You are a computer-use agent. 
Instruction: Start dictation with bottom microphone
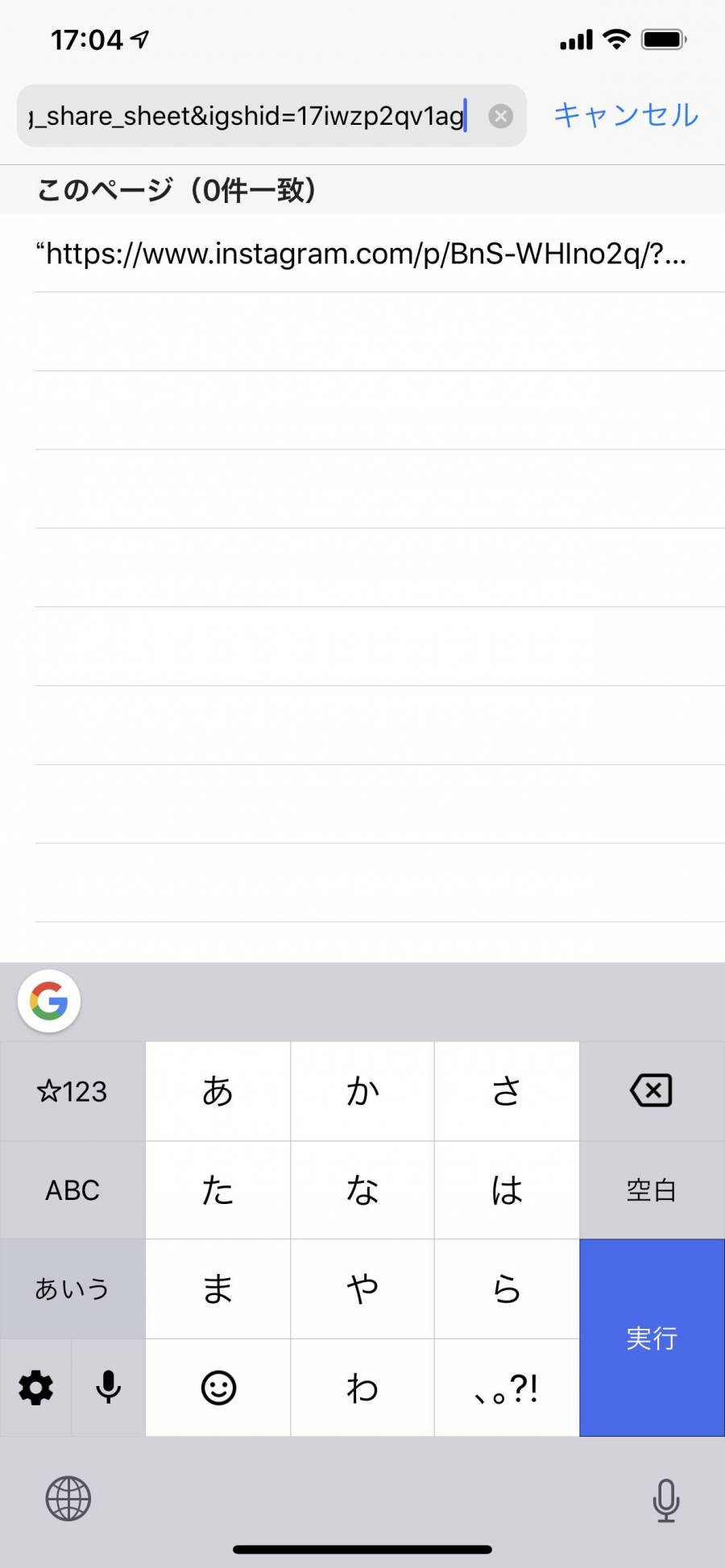(x=665, y=1500)
